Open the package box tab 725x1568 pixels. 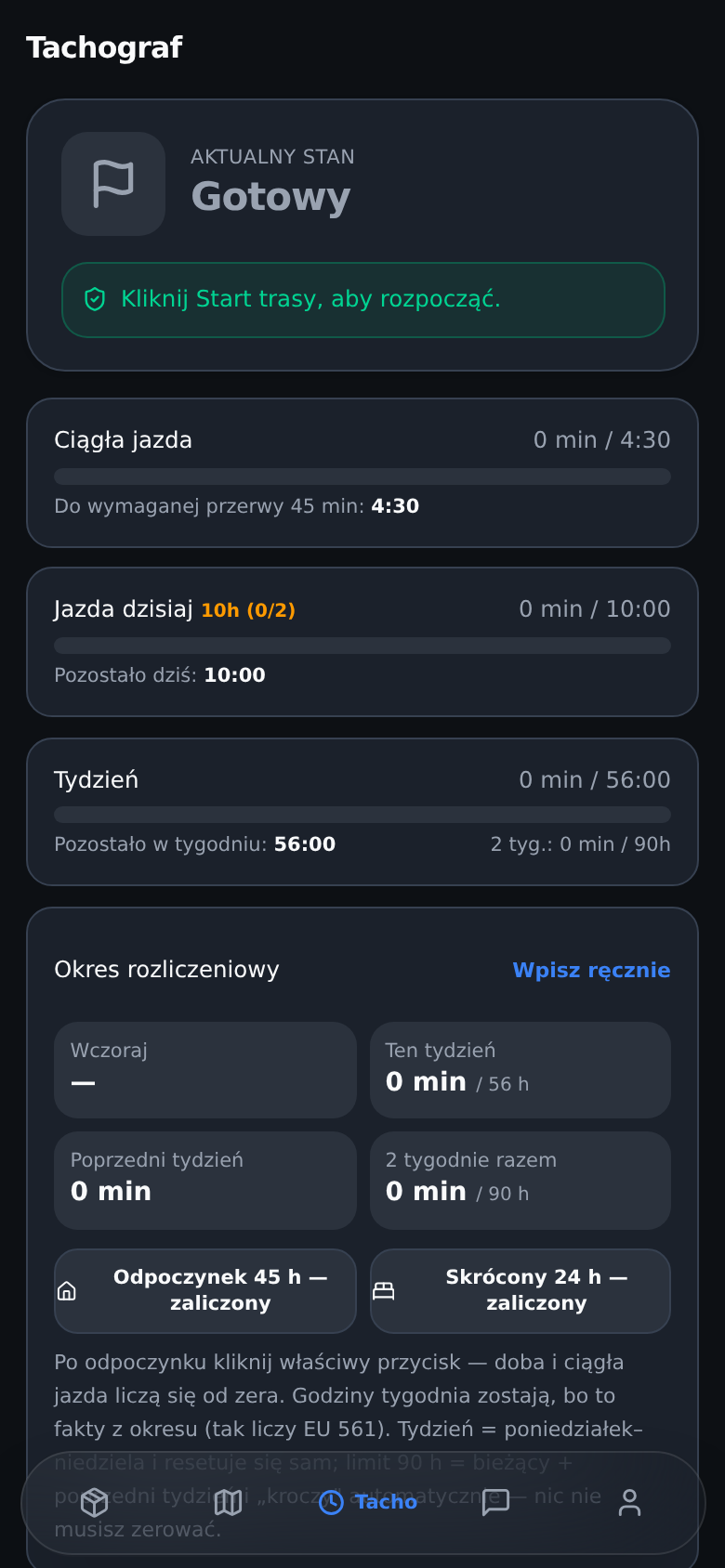point(95,1502)
